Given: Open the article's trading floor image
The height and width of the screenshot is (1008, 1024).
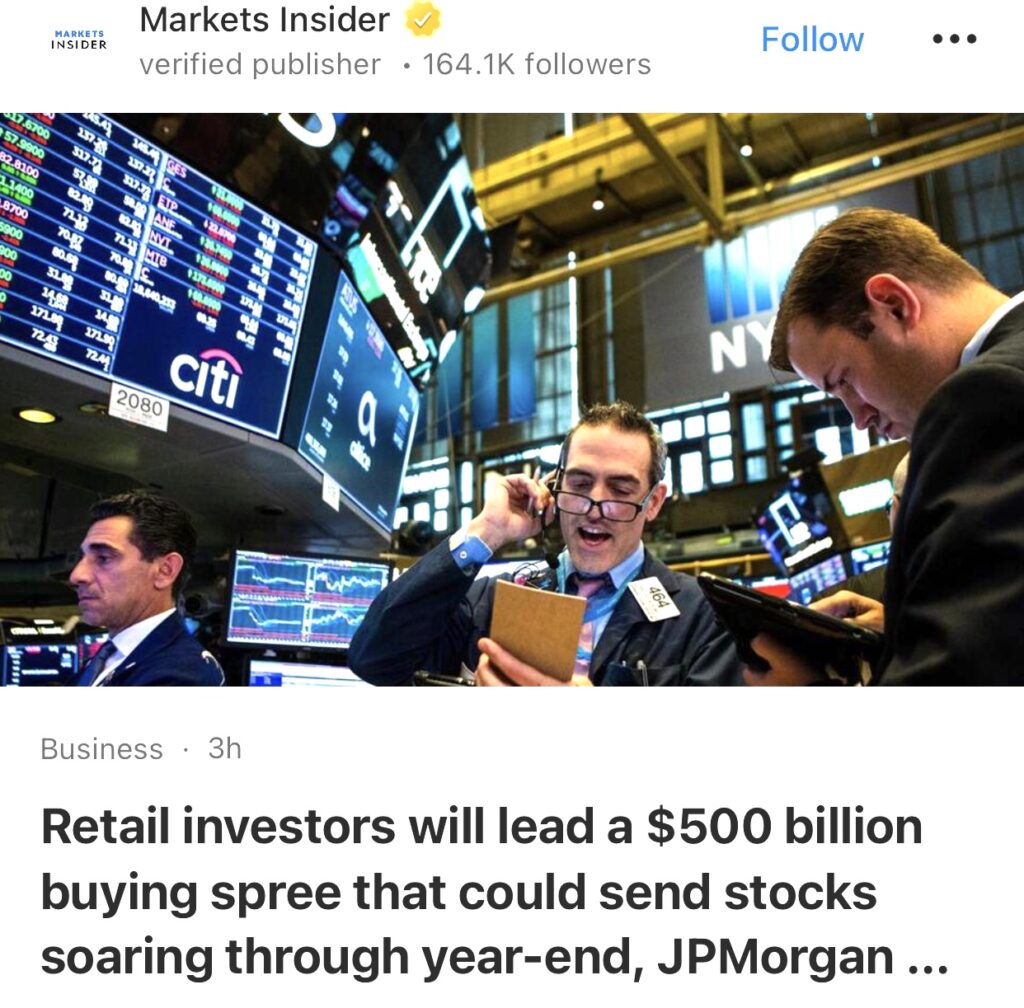Looking at the screenshot, I should tap(512, 400).
